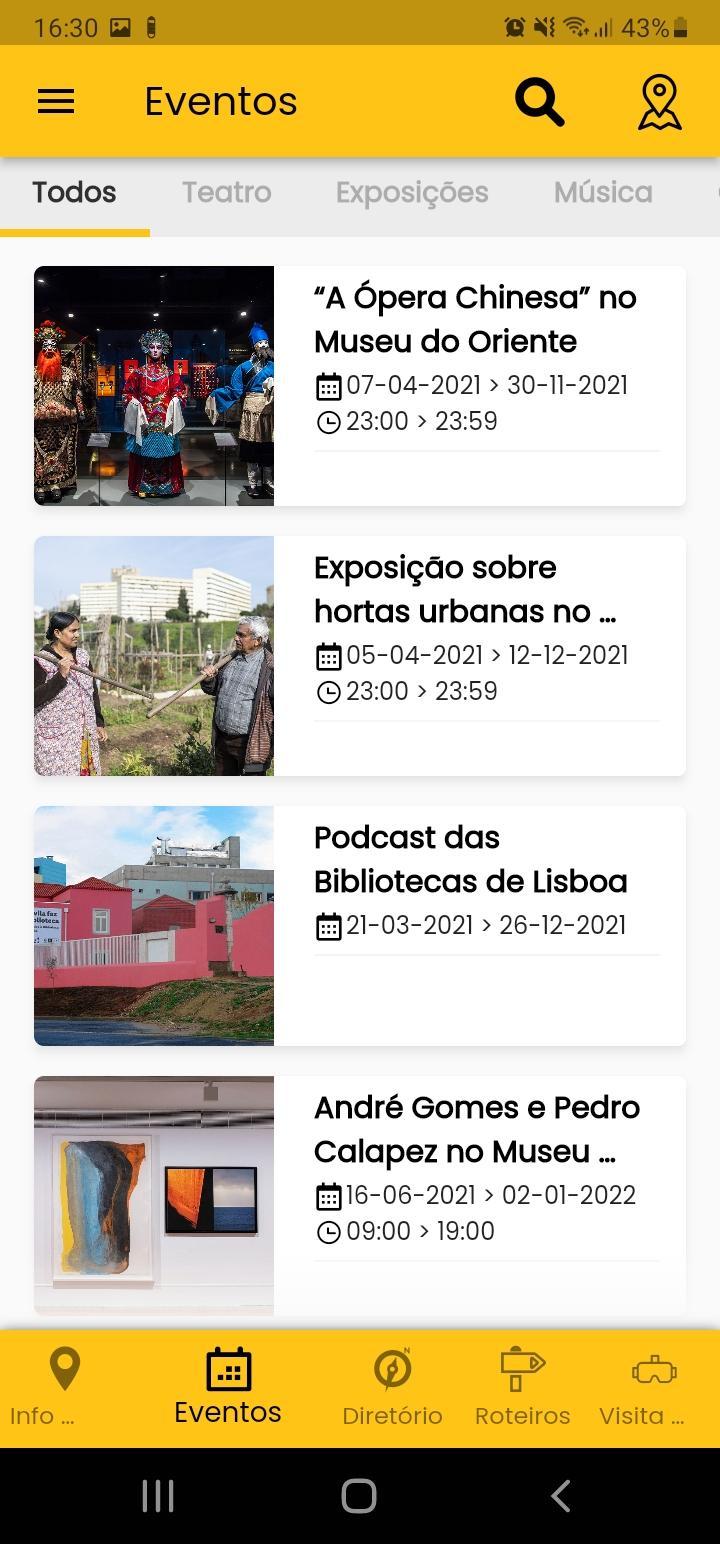Switch to the Diretório bottom tab
Viewport: 720px width, 1544px height.
click(392, 1388)
